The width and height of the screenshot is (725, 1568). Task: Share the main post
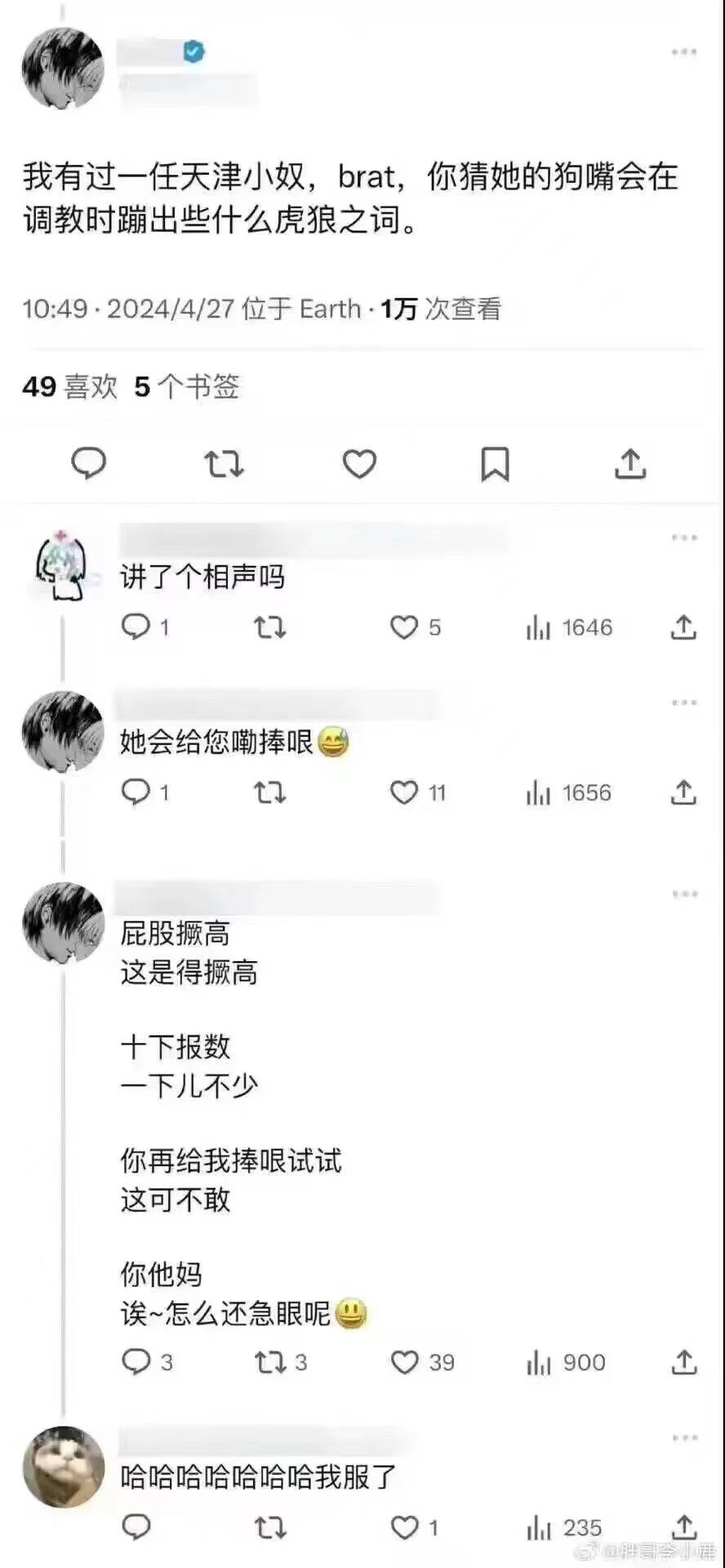tap(630, 464)
